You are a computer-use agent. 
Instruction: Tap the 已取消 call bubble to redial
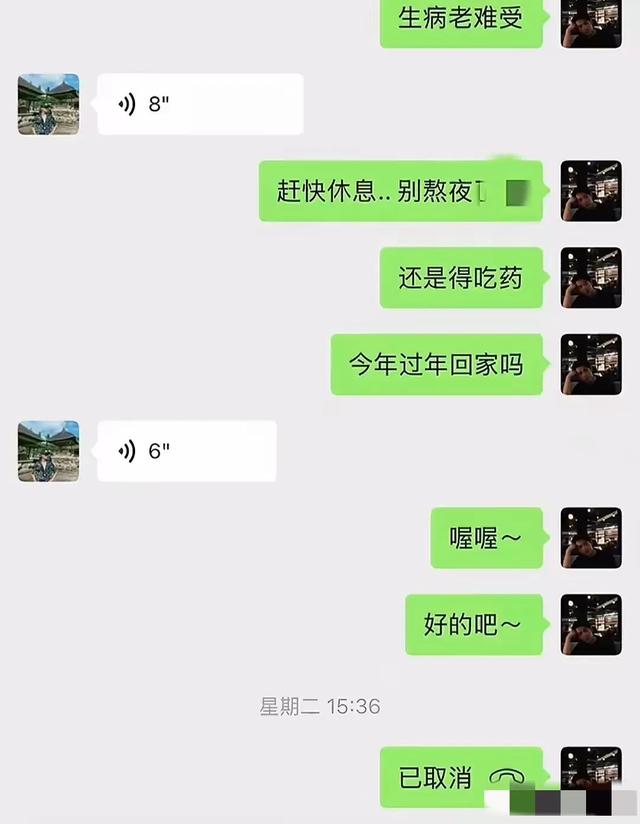(x=460, y=778)
